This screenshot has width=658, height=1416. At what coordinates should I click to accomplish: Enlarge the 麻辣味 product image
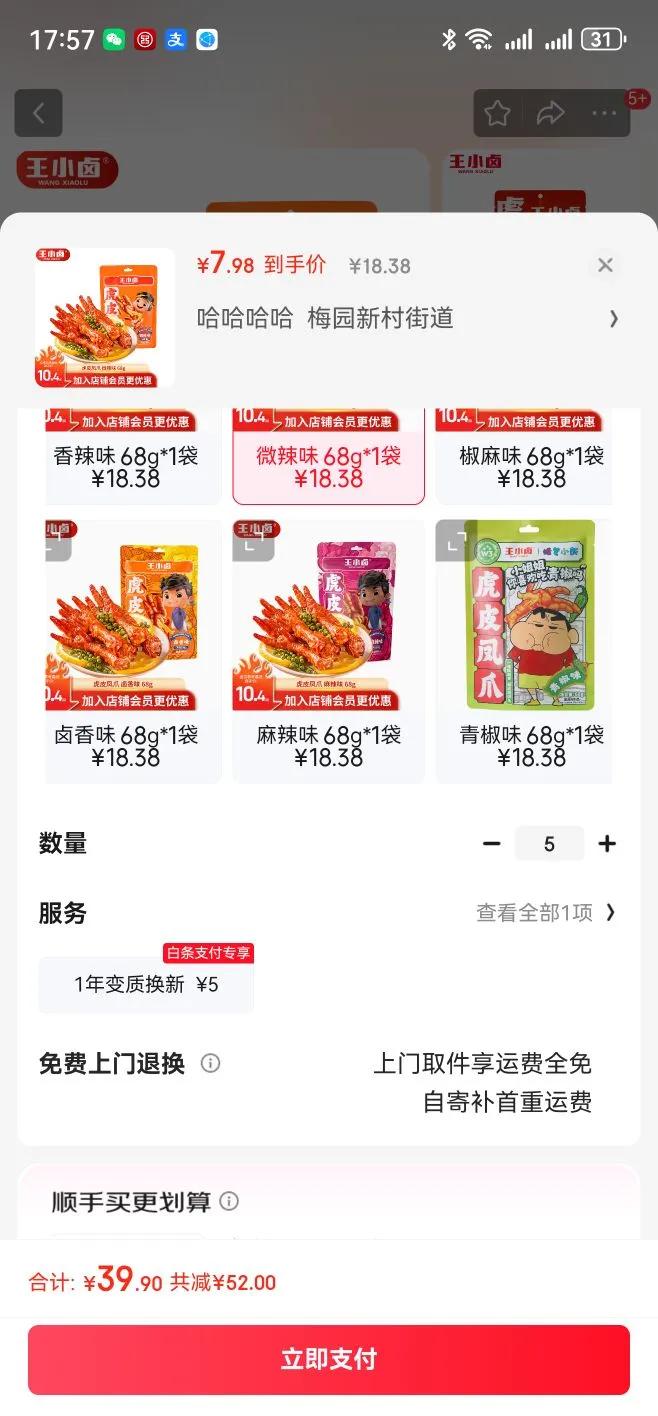click(253, 541)
